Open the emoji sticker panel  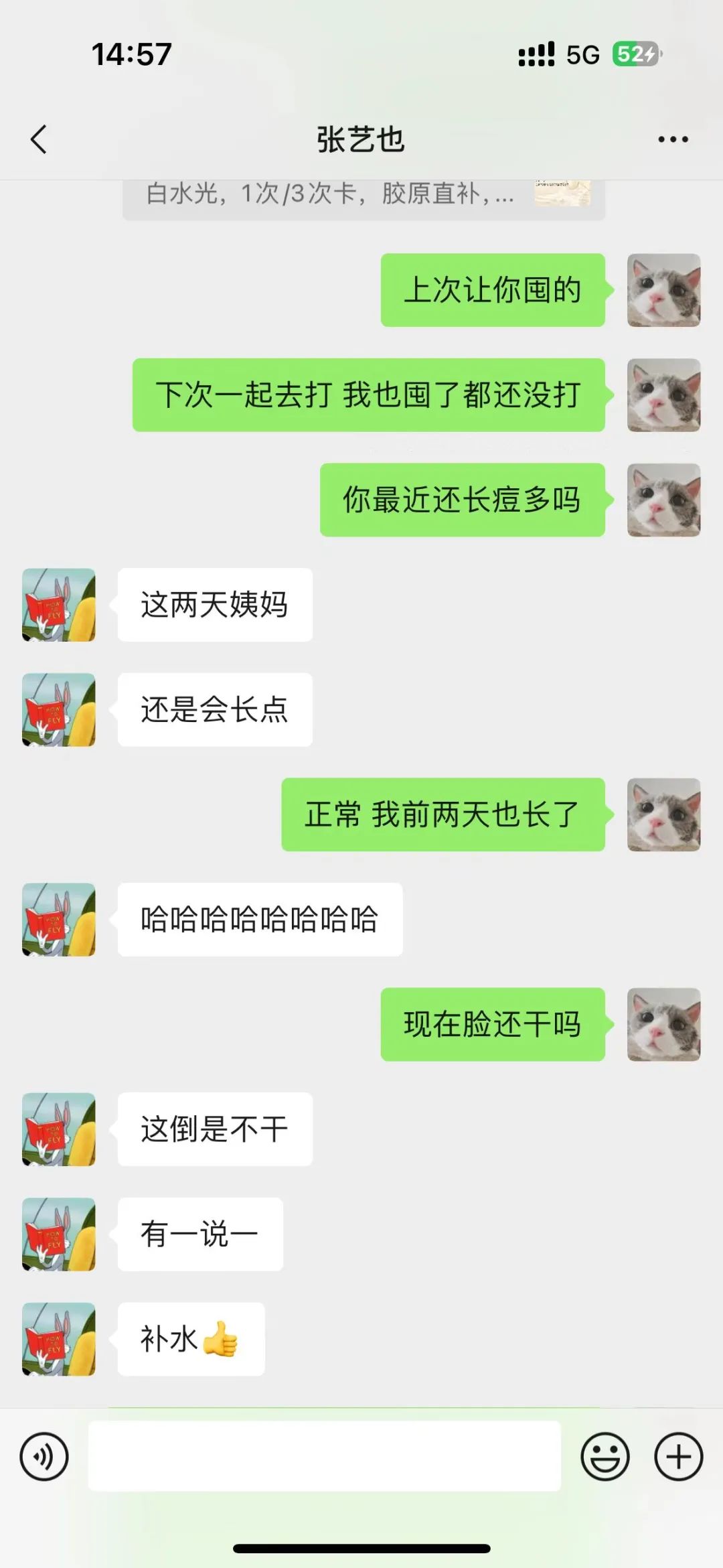(605, 1457)
